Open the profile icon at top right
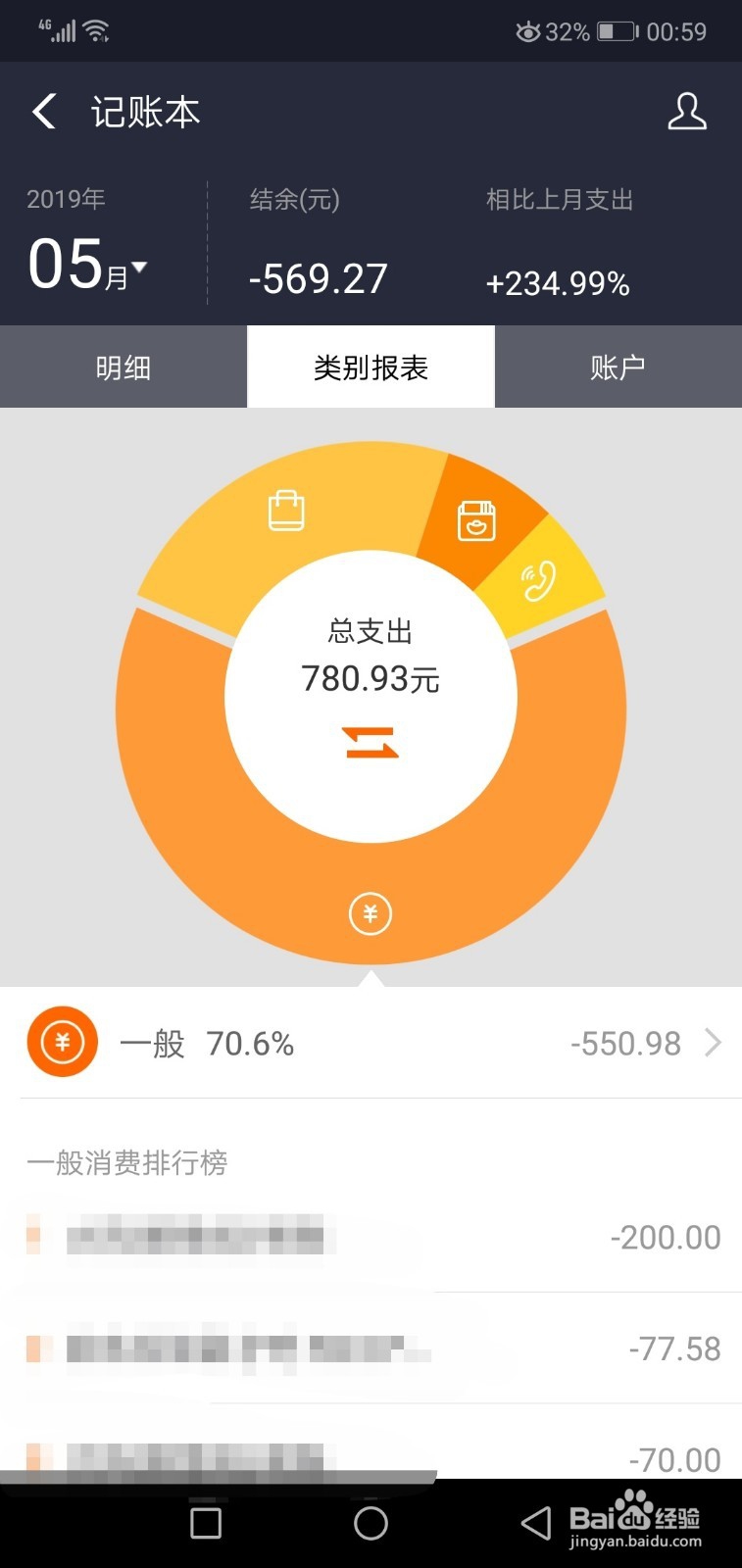 click(687, 112)
